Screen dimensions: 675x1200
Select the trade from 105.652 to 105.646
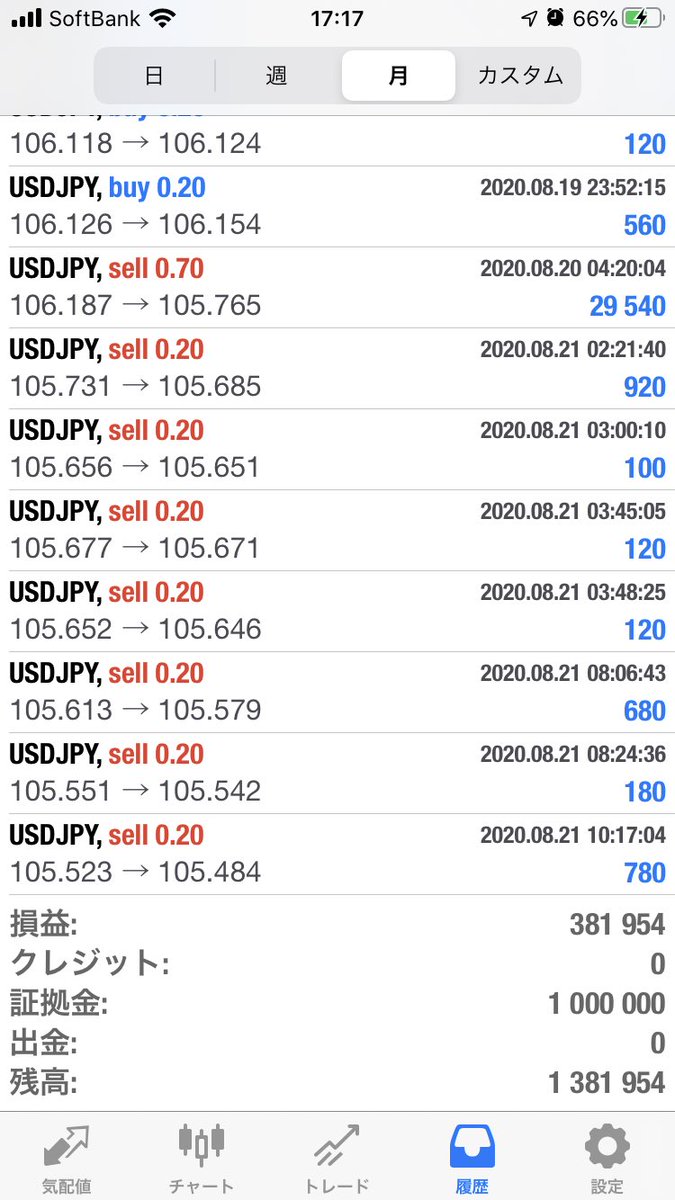pyautogui.click(x=337, y=611)
